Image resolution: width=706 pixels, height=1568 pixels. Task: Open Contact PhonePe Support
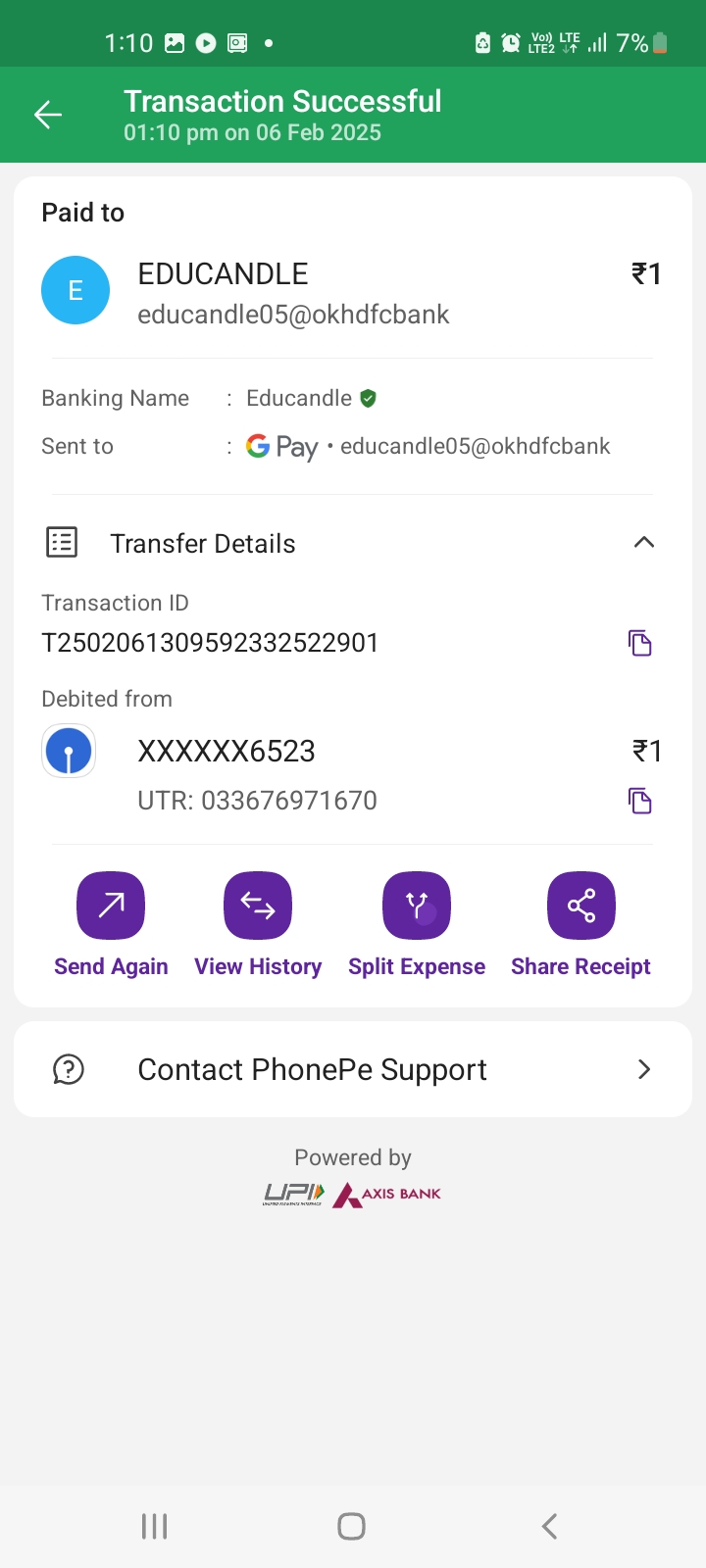[x=353, y=1069]
